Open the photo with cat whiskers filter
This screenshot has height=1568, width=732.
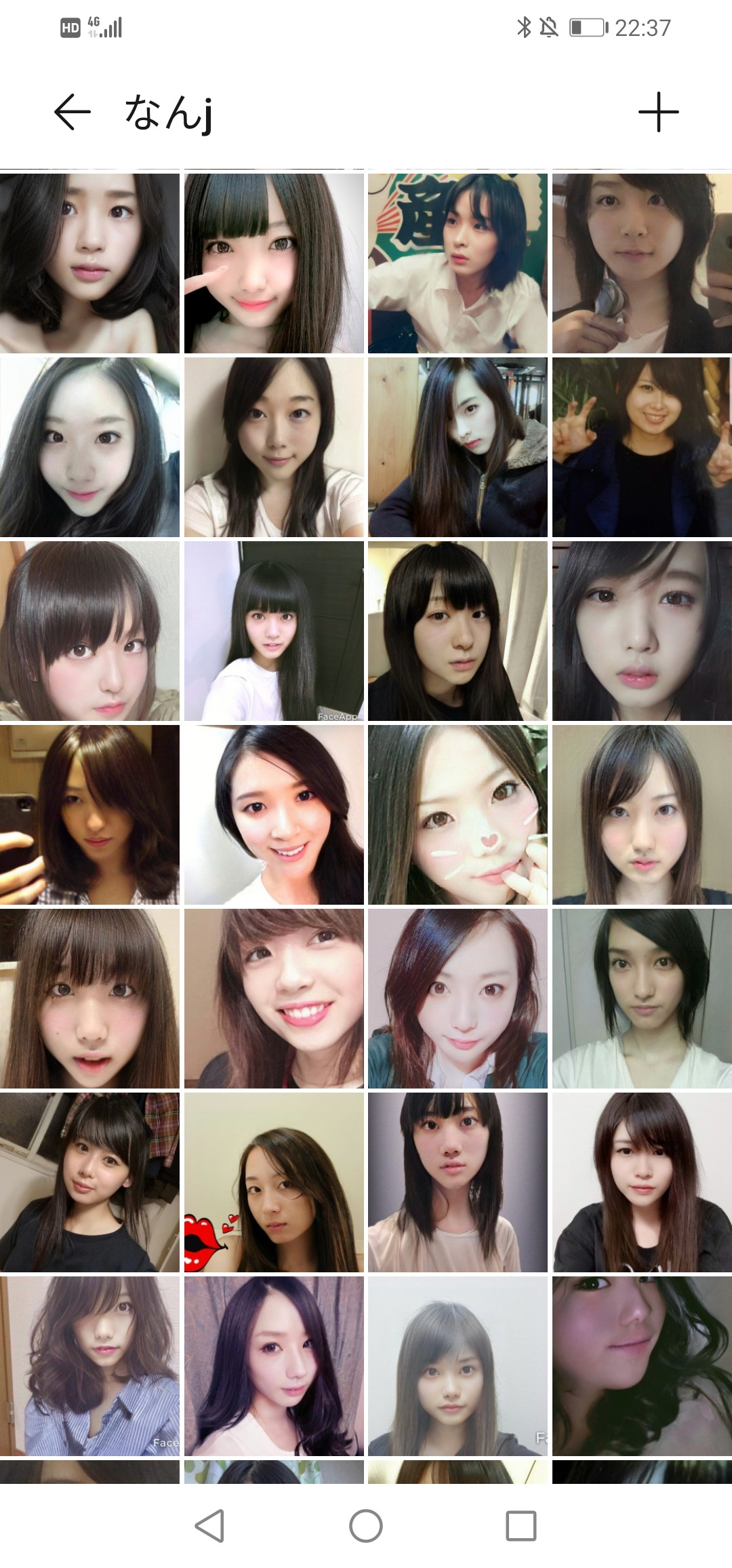coord(457,815)
